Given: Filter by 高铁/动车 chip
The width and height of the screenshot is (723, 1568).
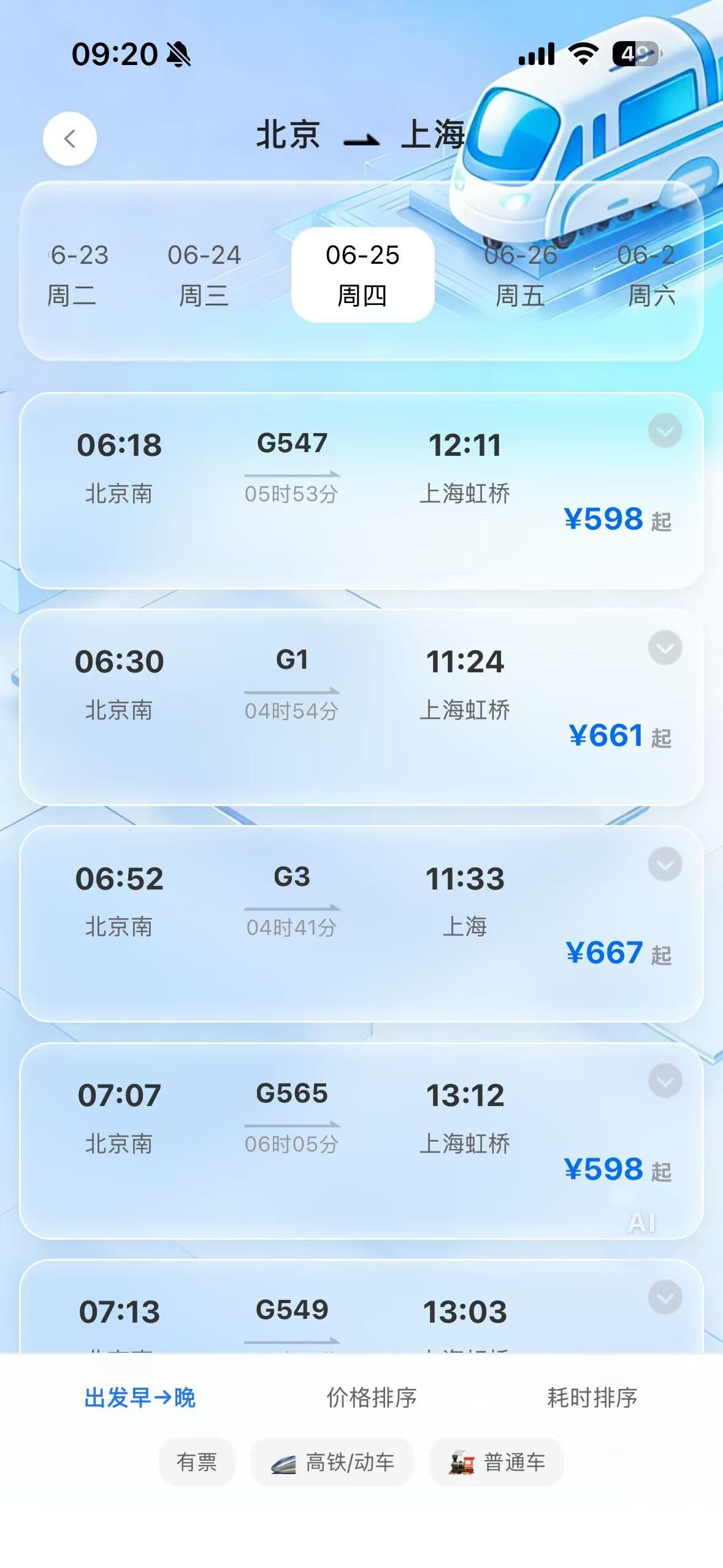Looking at the screenshot, I should tap(332, 1462).
